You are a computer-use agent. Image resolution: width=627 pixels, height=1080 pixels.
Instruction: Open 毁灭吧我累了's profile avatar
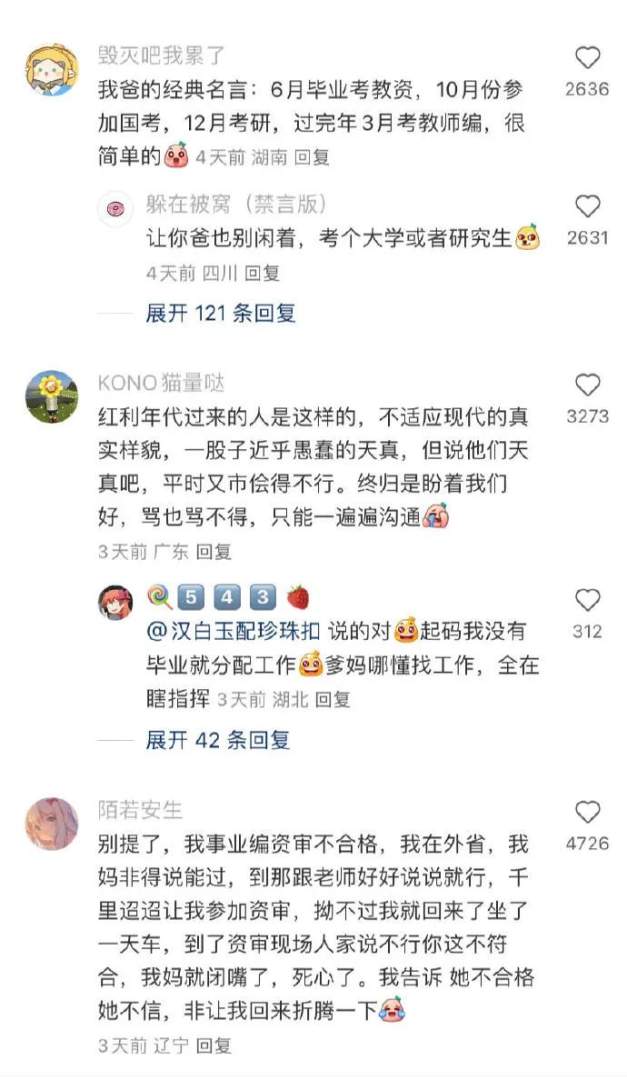click(51, 69)
